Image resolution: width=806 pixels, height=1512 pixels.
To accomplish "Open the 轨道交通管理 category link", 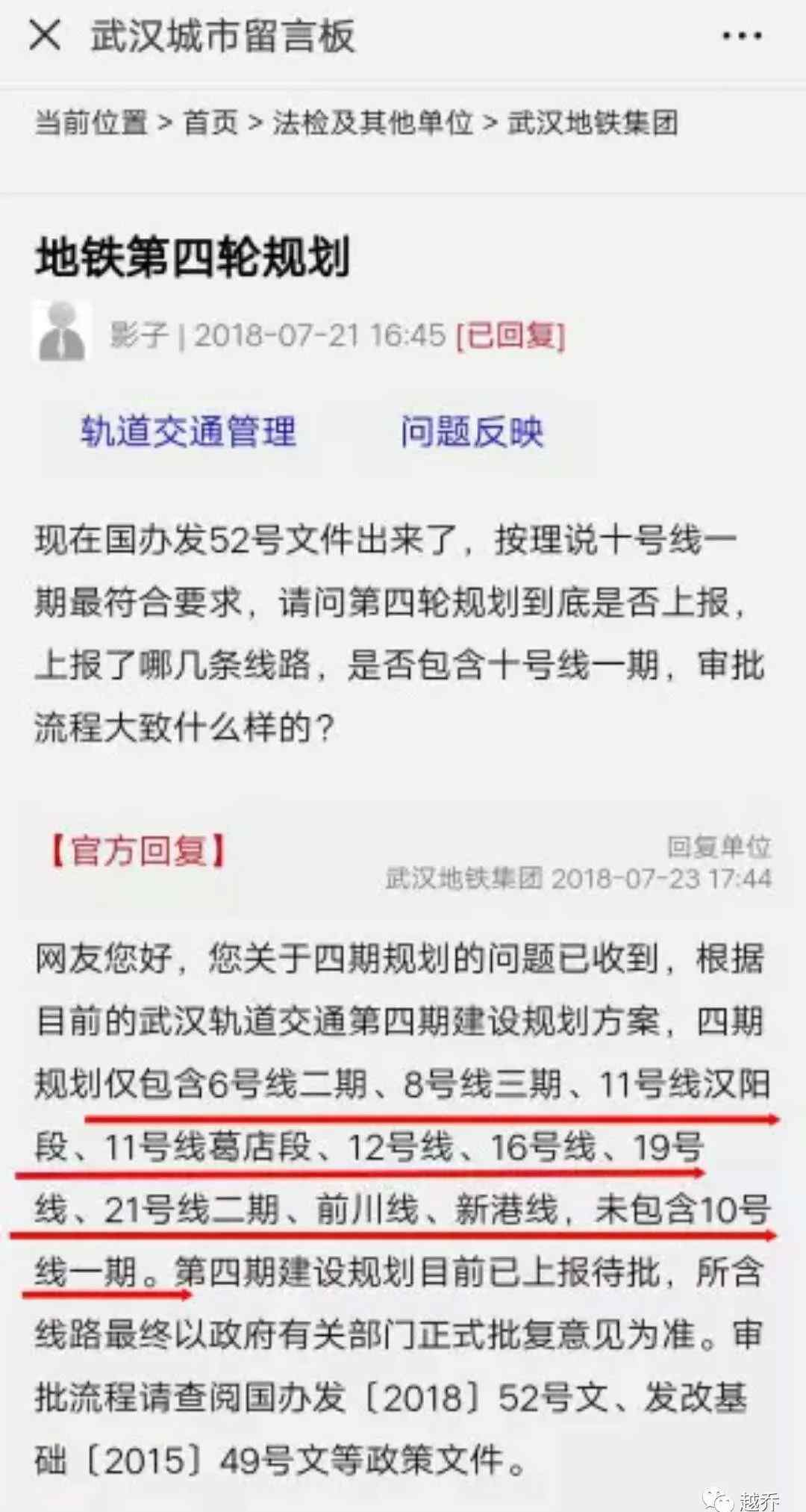I will [x=189, y=432].
